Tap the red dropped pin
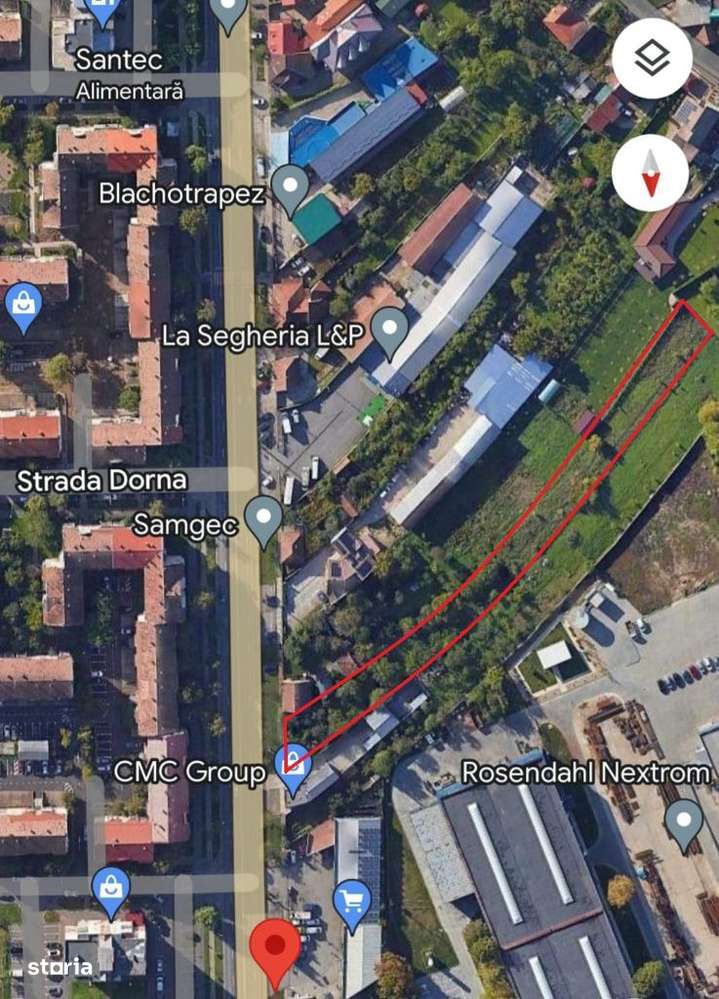Viewport: 719px width, 999px height. 274,951
